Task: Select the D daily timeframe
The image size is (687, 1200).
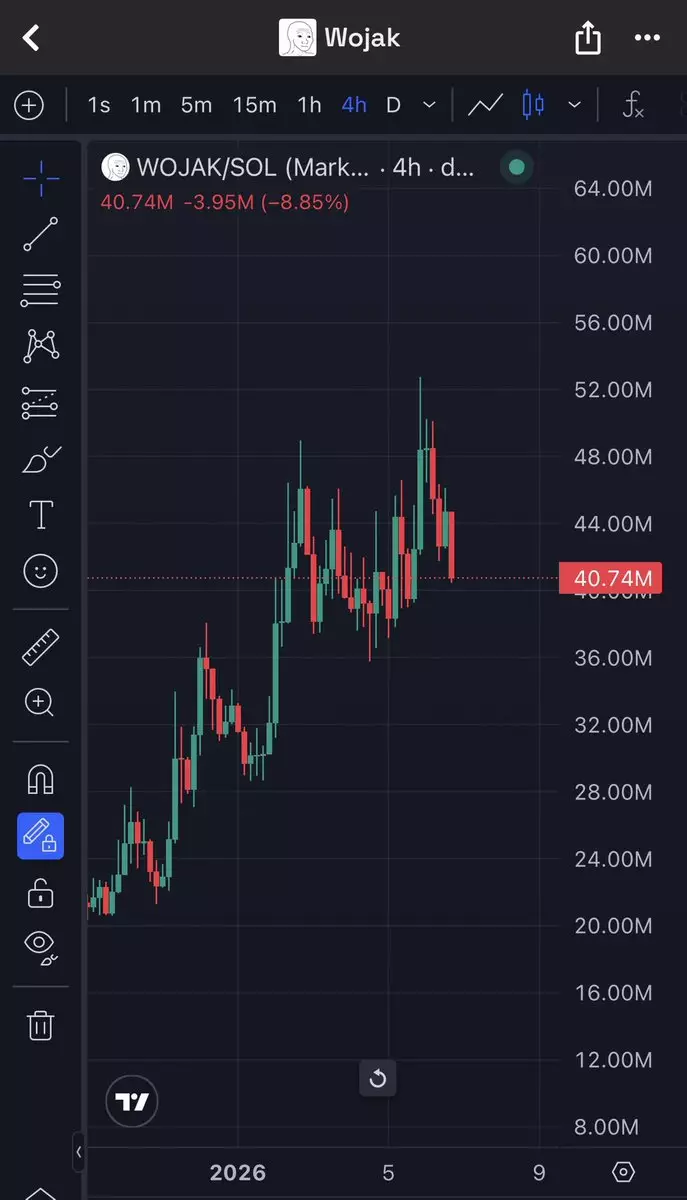Action: [393, 105]
